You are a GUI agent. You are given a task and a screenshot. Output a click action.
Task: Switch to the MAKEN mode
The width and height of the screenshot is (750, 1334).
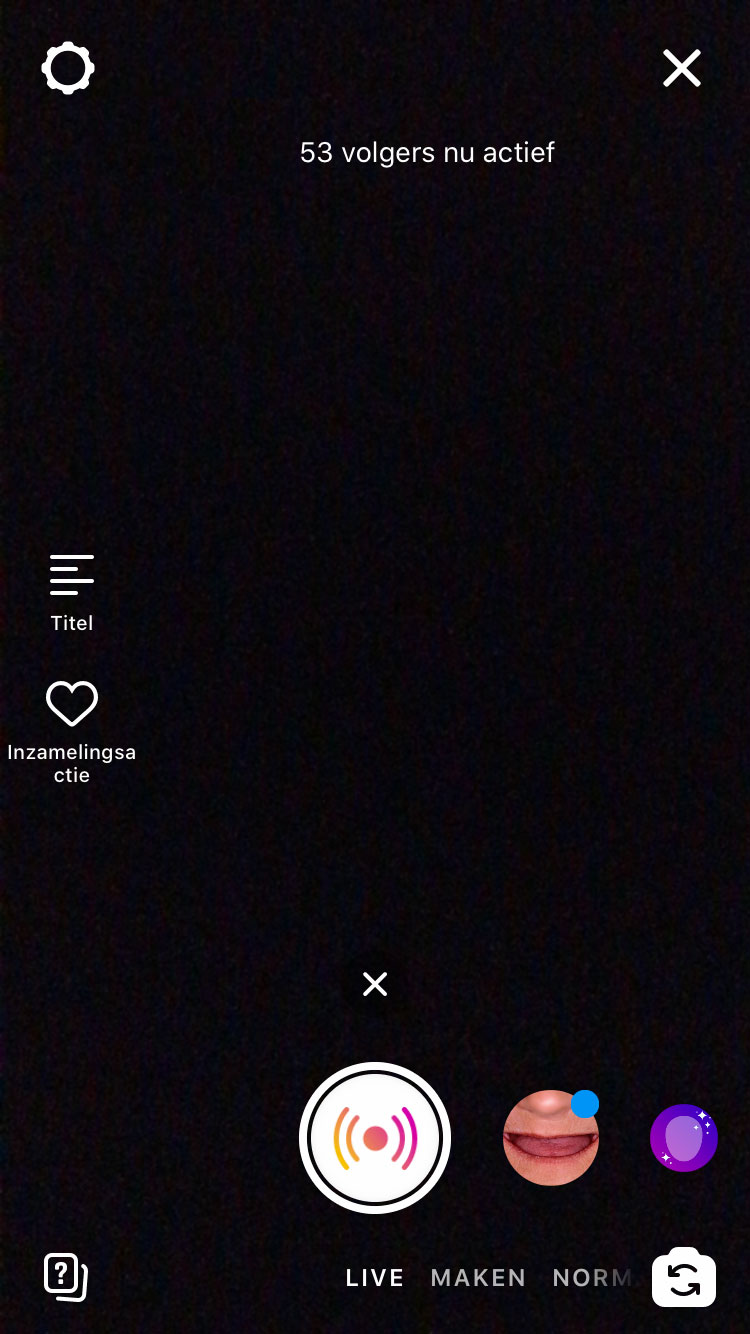pos(478,1278)
